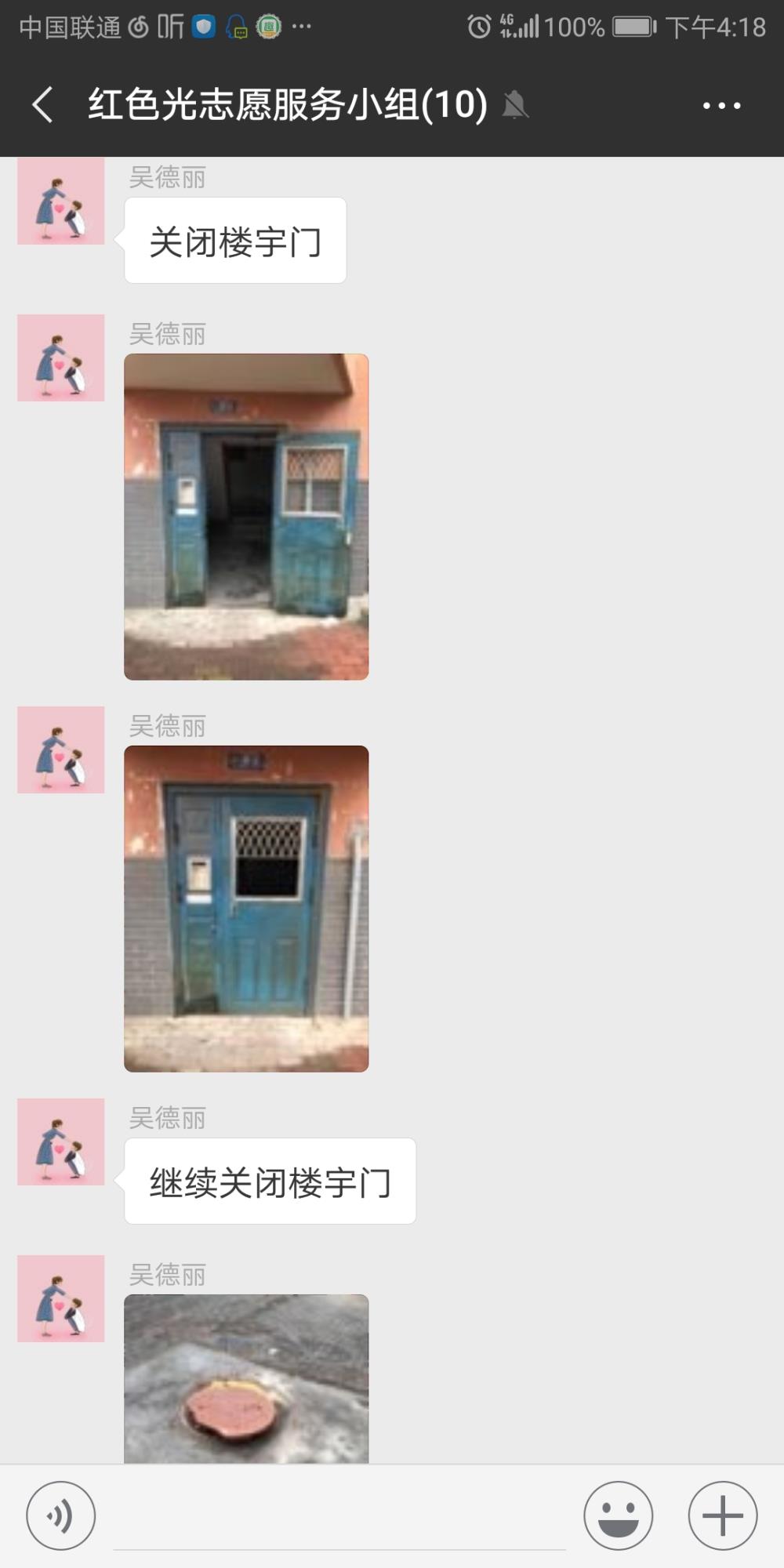Go back from the group chat

point(43,105)
